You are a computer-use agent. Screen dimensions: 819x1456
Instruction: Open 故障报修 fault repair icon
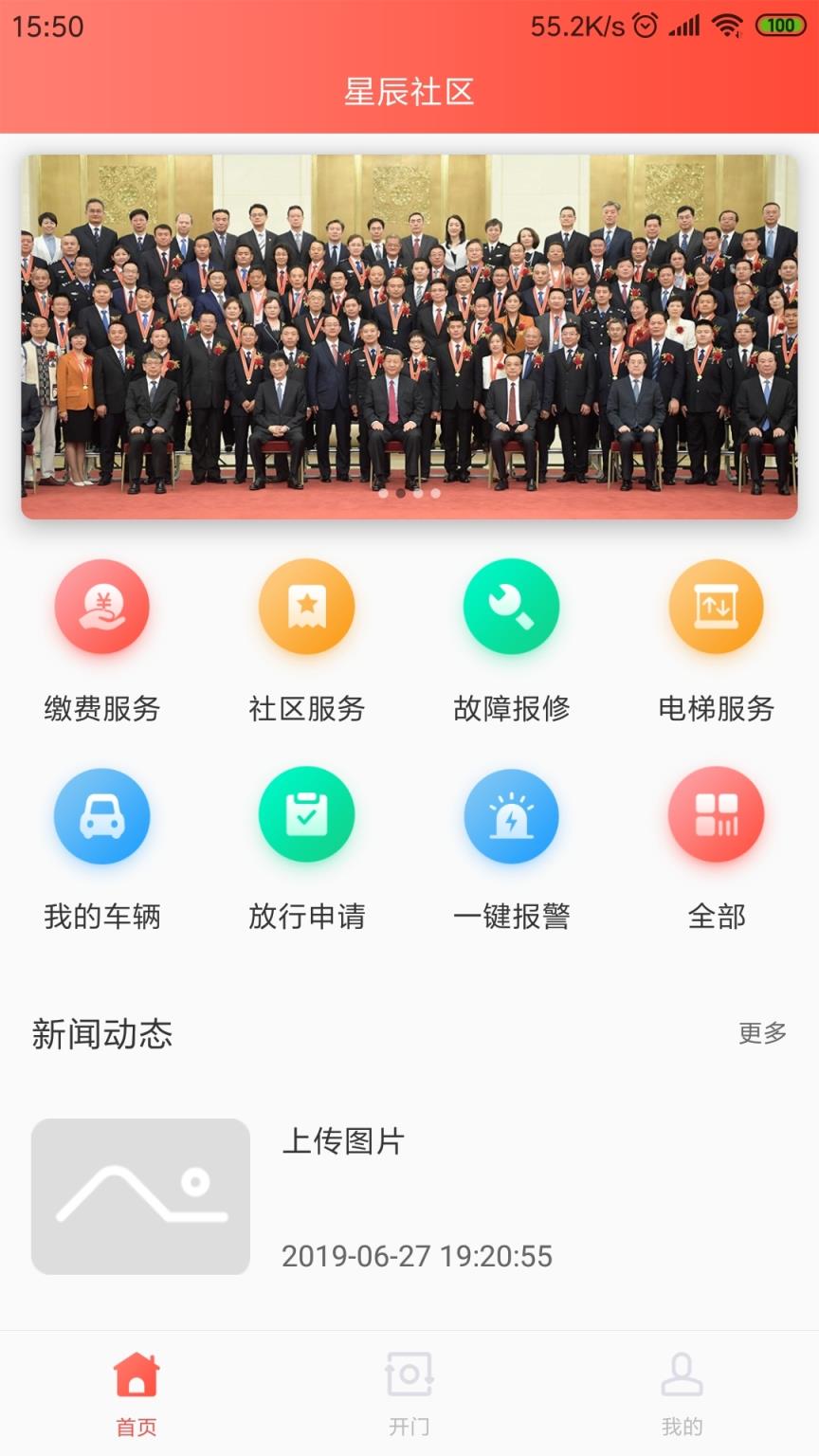[x=512, y=606]
